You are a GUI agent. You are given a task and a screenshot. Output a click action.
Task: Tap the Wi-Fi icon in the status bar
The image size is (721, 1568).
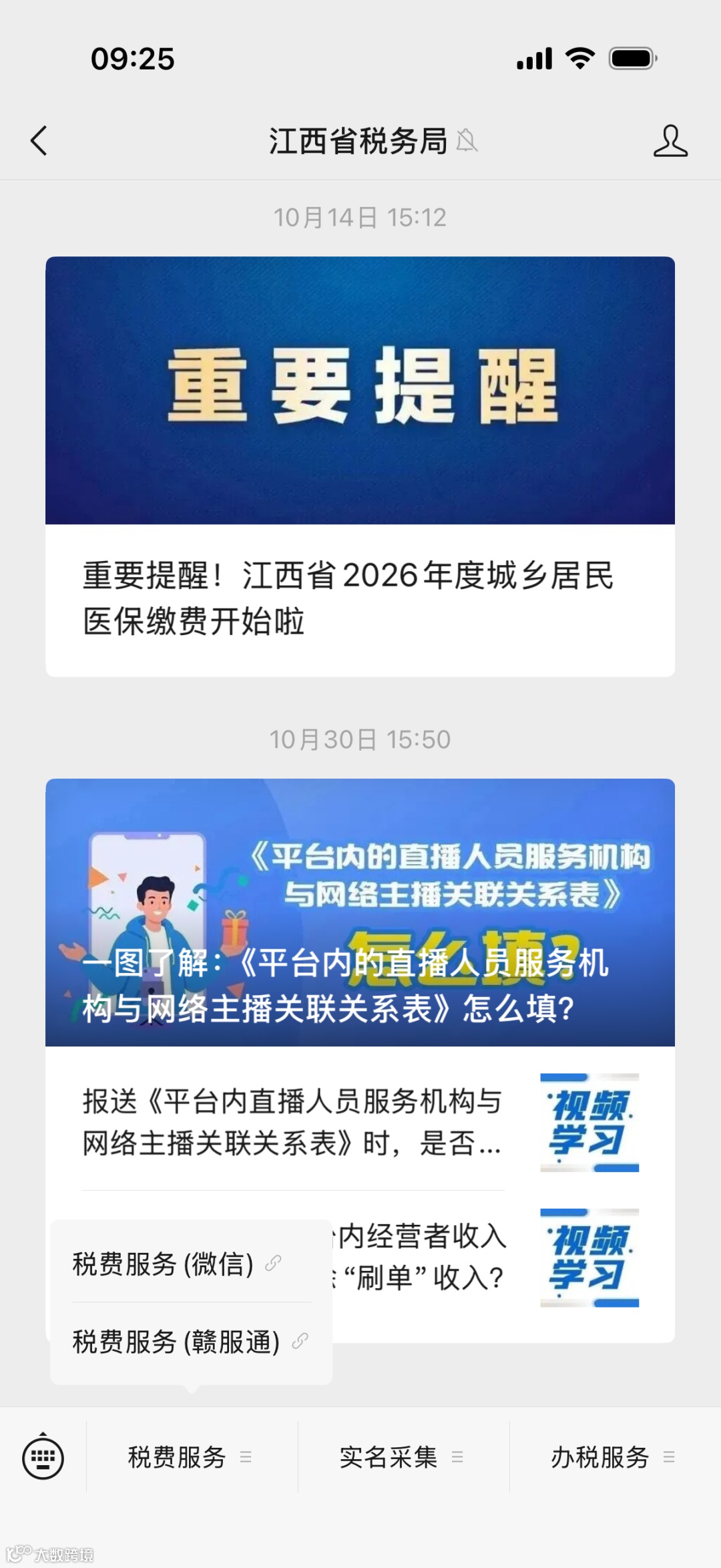click(x=580, y=59)
